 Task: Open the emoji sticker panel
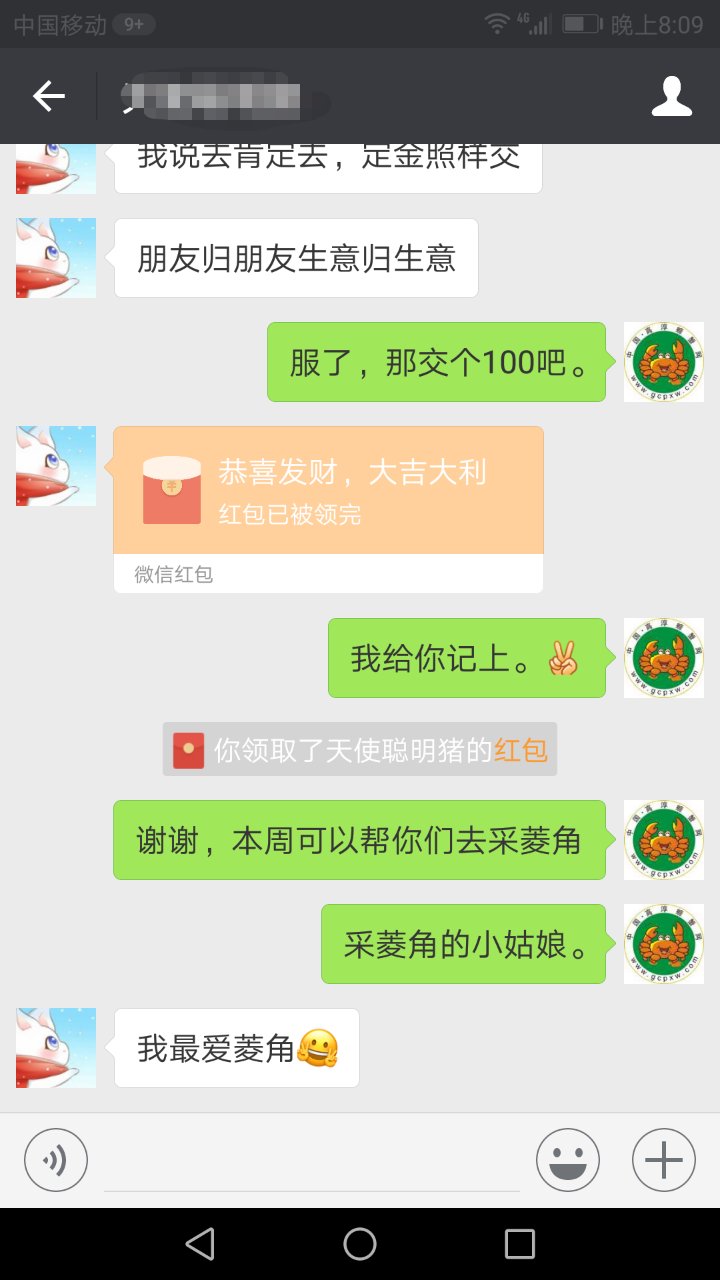[x=568, y=1160]
